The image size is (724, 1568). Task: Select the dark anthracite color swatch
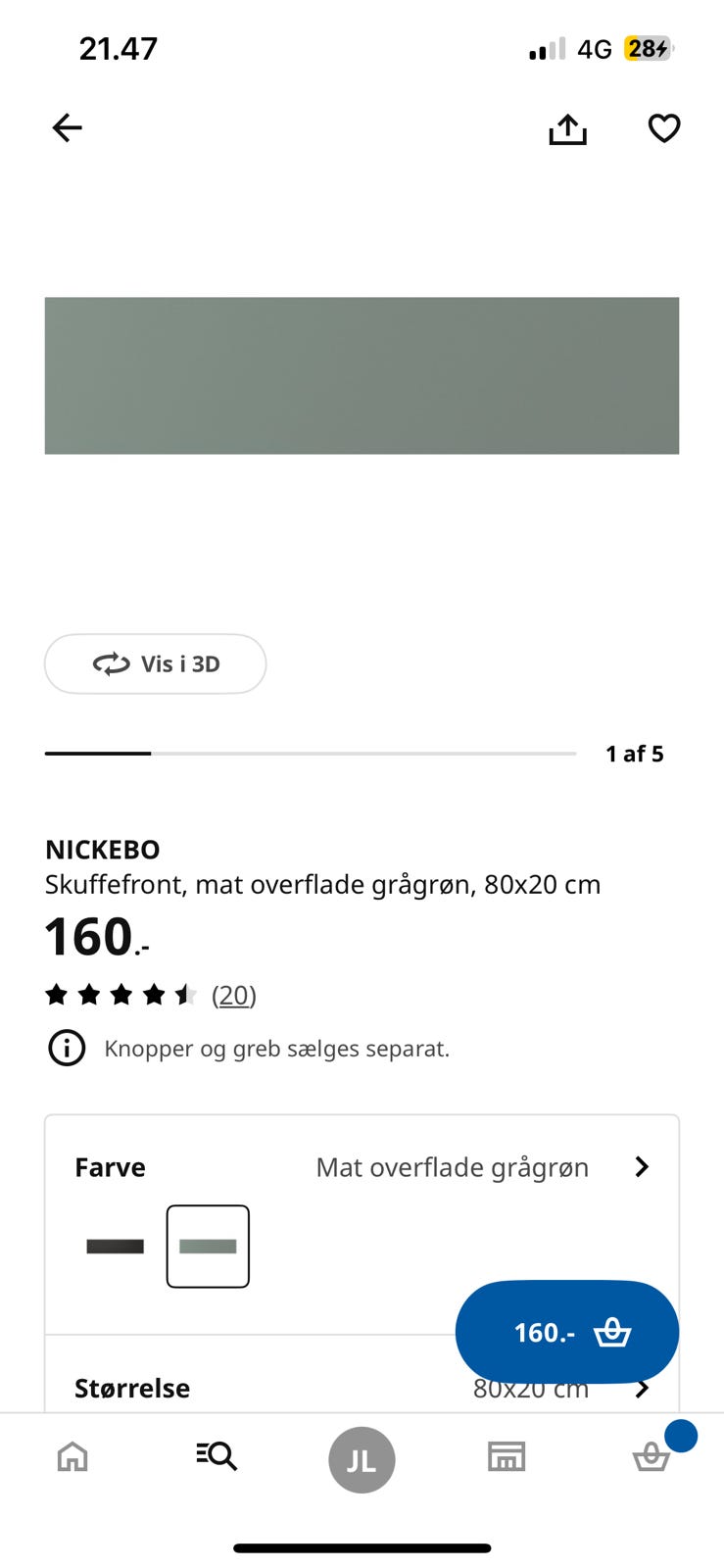[115, 1247]
